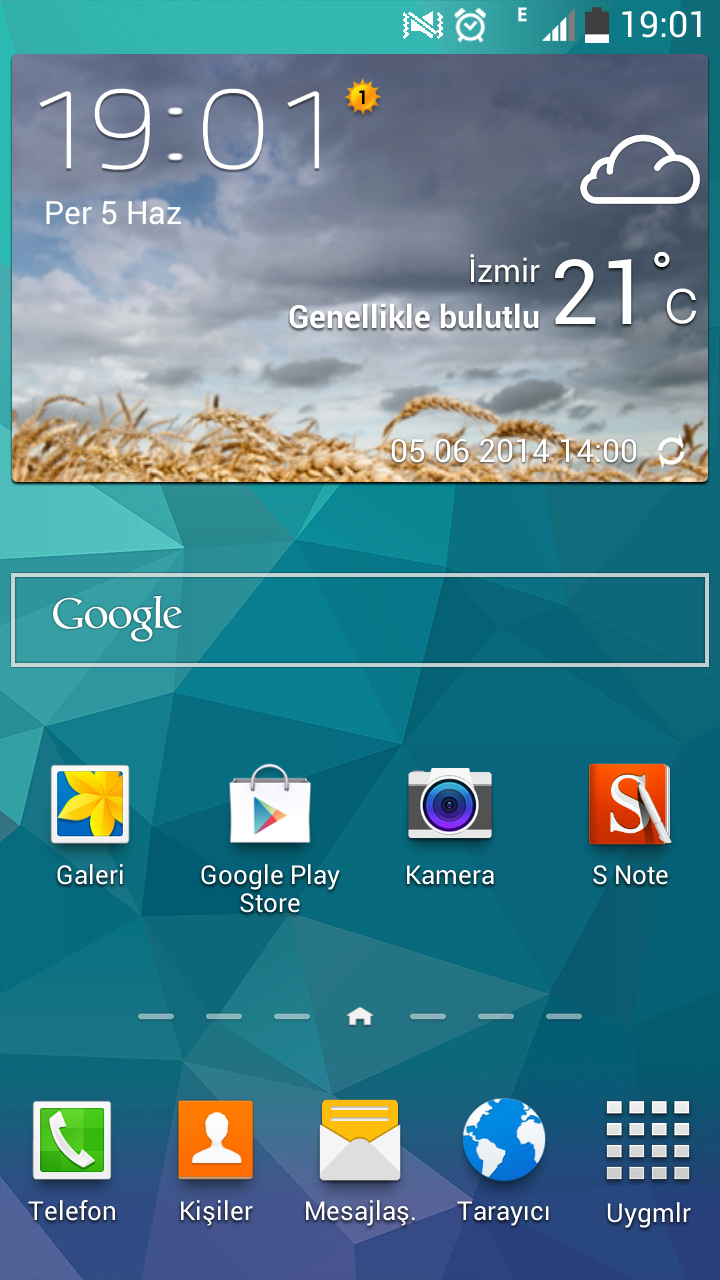The height and width of the screenshot is (1280, 720).
Task: Tap the Google search bar
Action: [360, 620]
